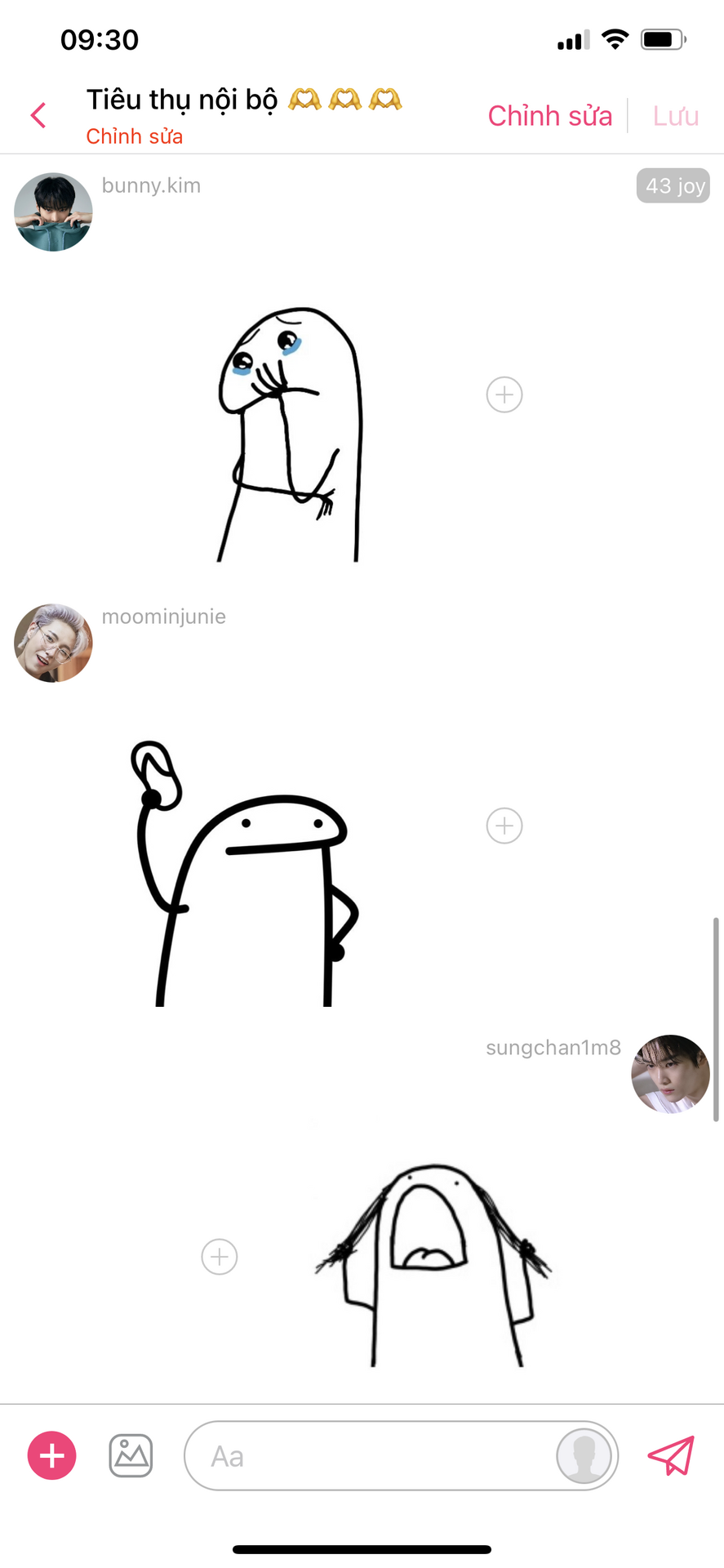Tap the red Chỉnh sửa link under the title

click(x=135, y=136)
